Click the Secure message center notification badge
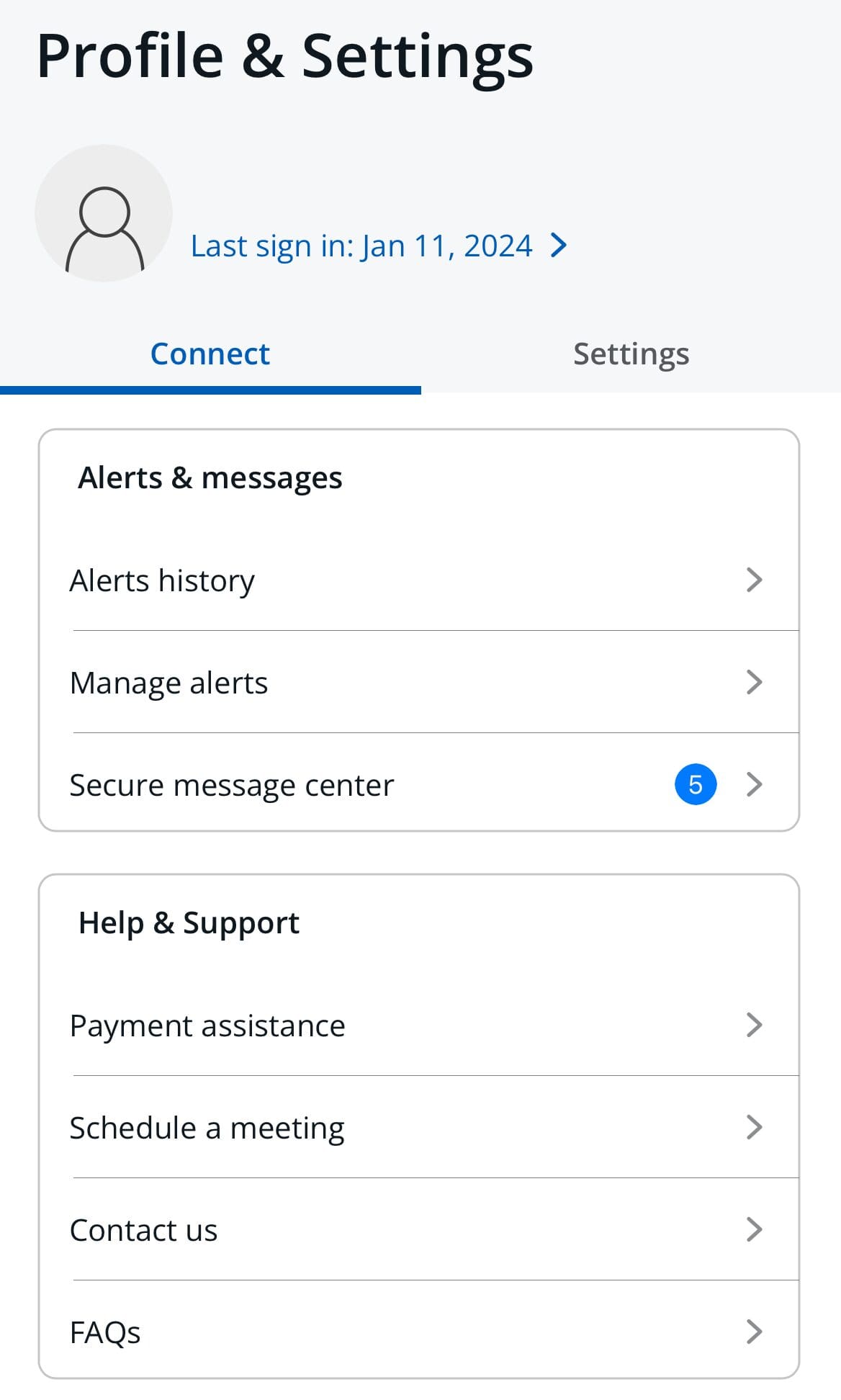 click(x=695, y=785)
